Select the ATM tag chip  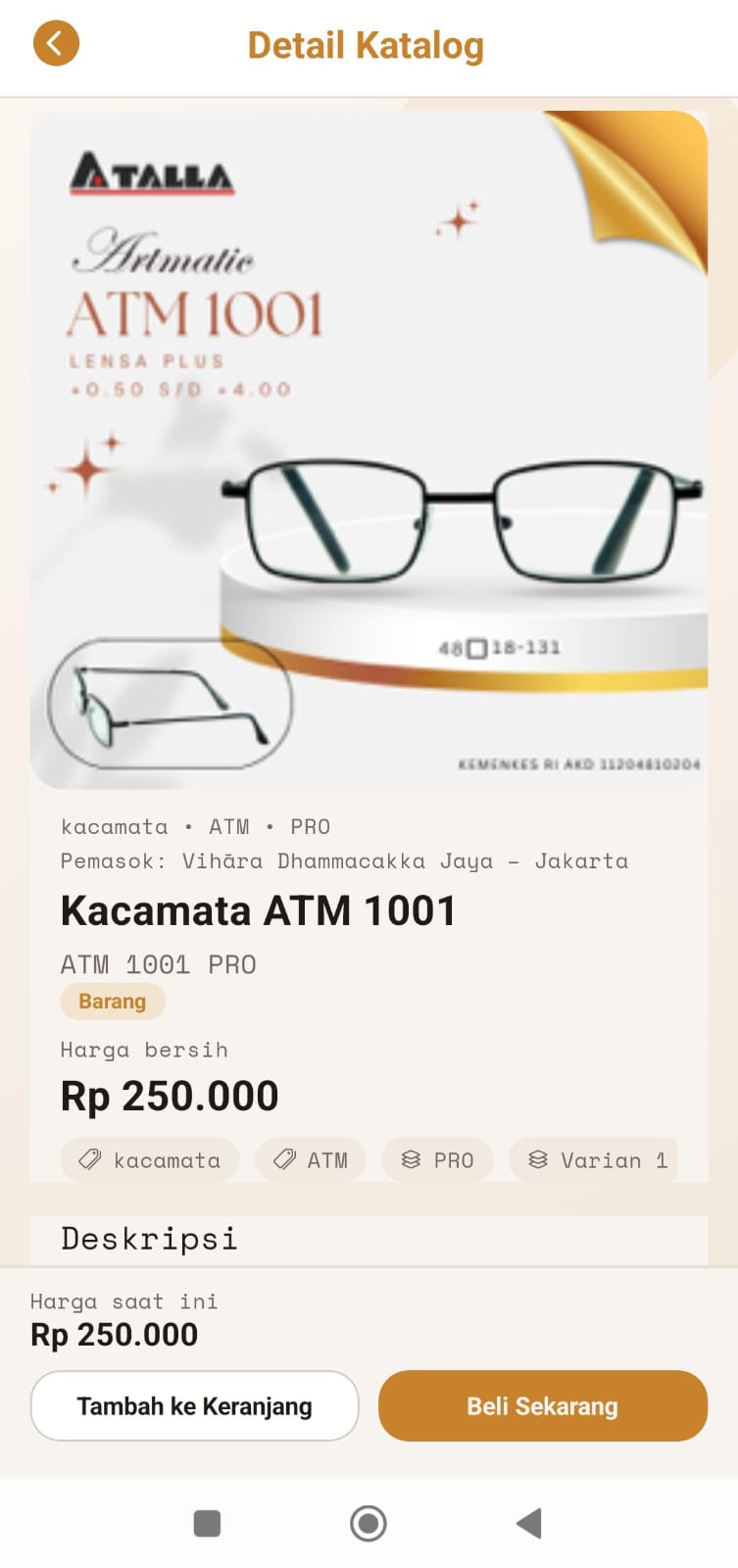[x=311, y=1160]
